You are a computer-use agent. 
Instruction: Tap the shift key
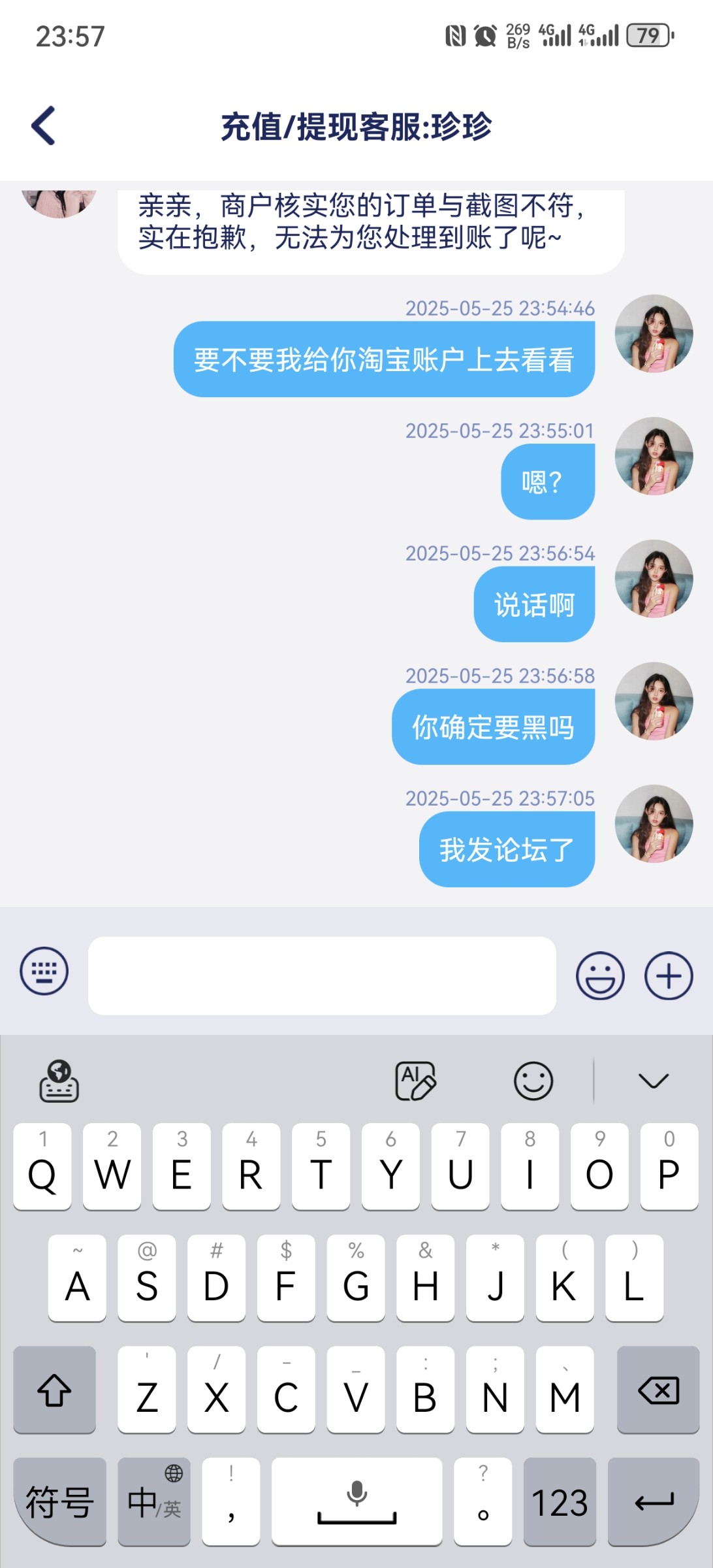(54, 1390)
